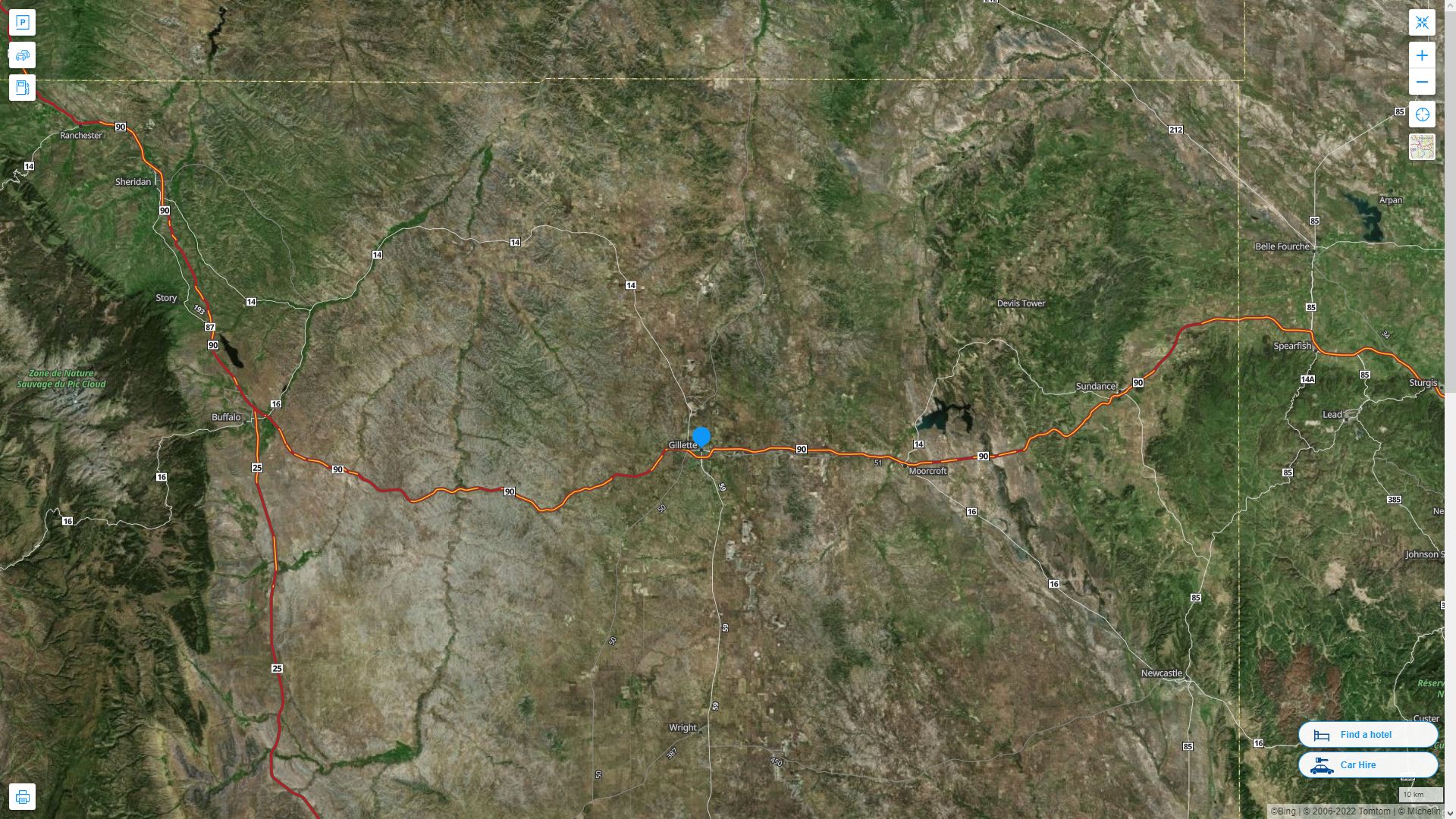Zoom in on the map
This screenshot has width=1456, height=819.
coord(1422,55)
